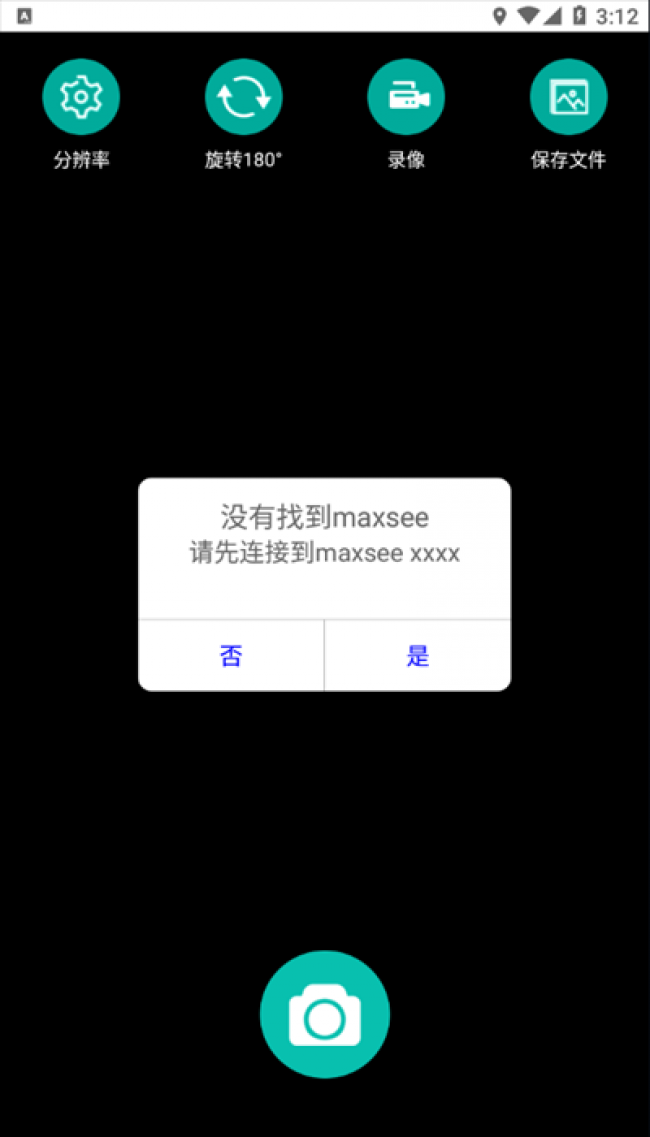This screenshot has height=1137, width=650.
Task: Start 录像 video recording
Action: (406, 98)
